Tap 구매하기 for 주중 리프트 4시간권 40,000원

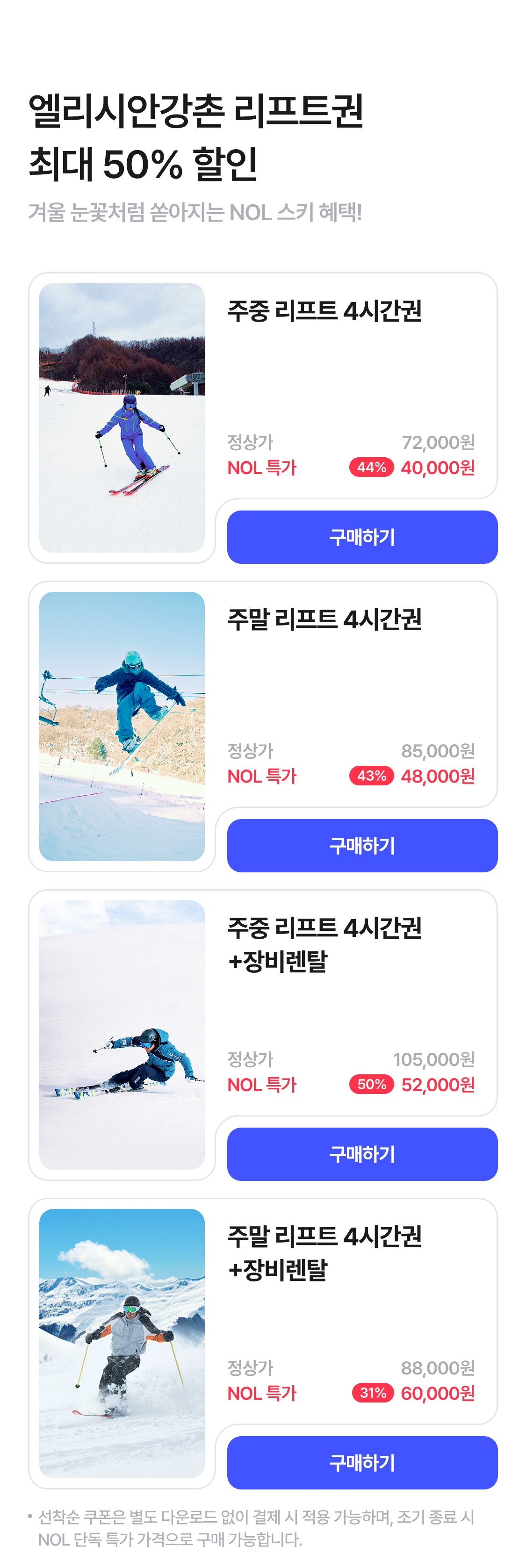(362, 537)
